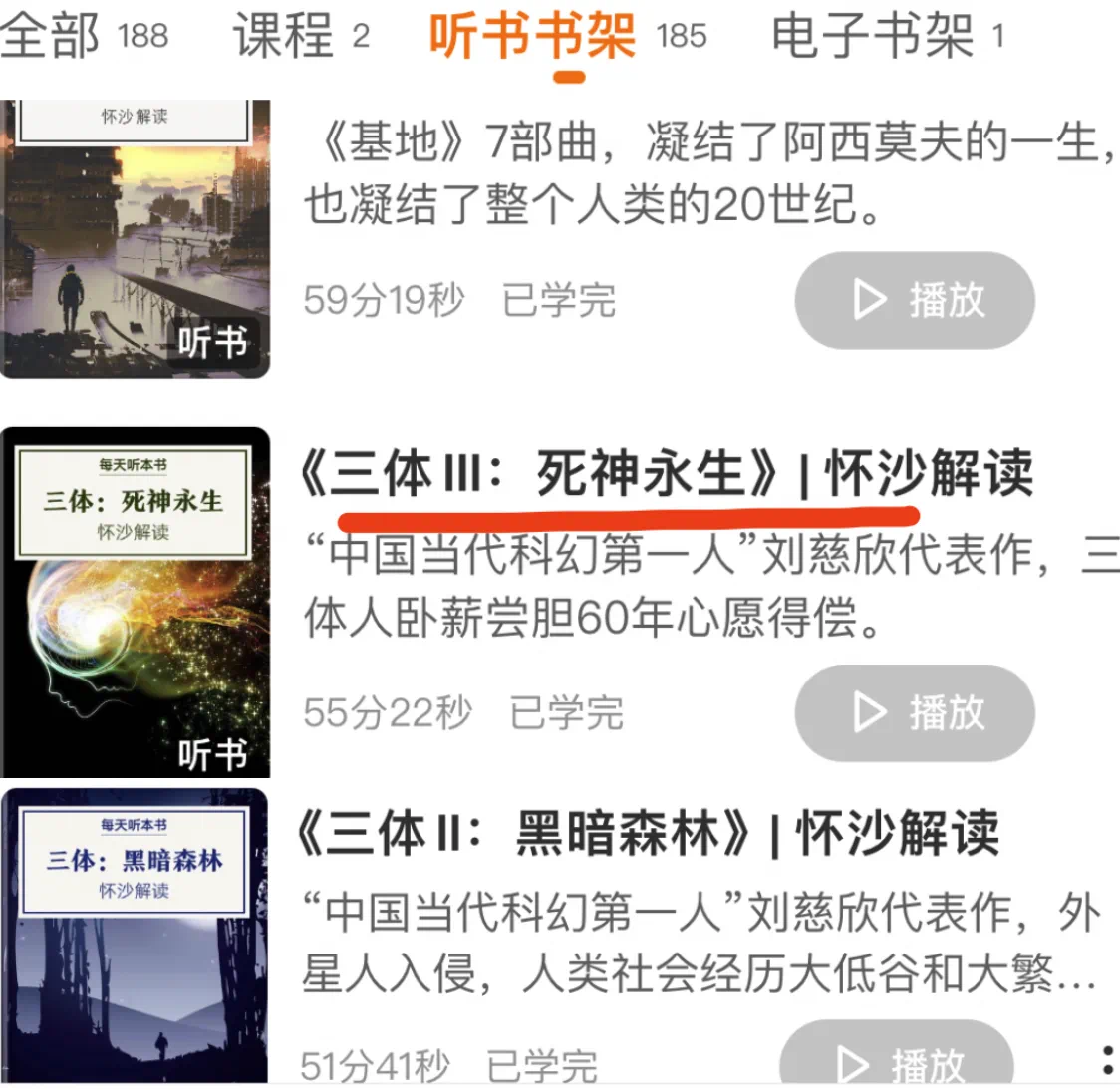This screenshot has width=1120, height=1090.
Task: Switch to the 课程 tab
Action: coord(300,37)
